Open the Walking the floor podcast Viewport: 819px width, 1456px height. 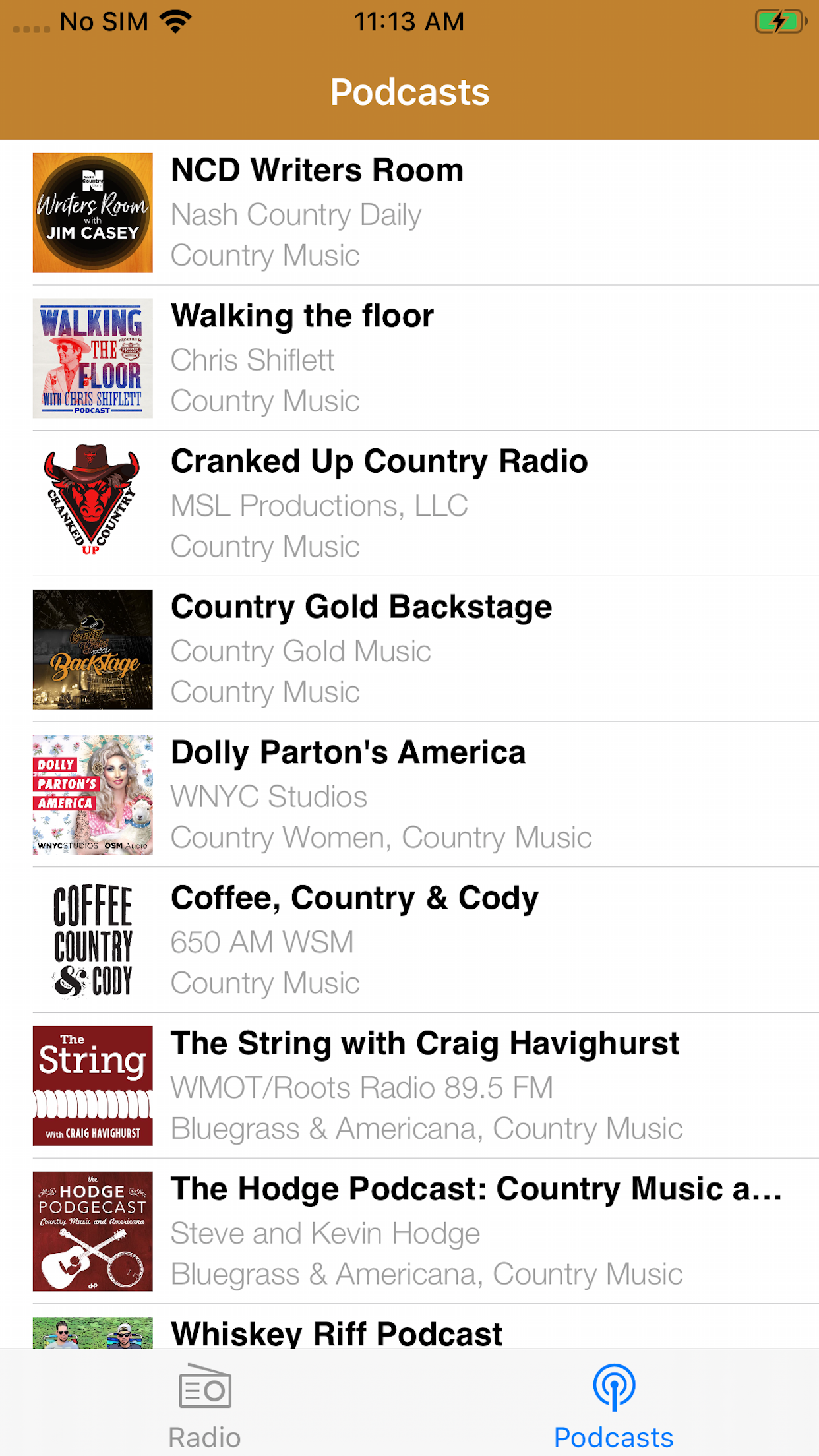(x=409, y=358)
